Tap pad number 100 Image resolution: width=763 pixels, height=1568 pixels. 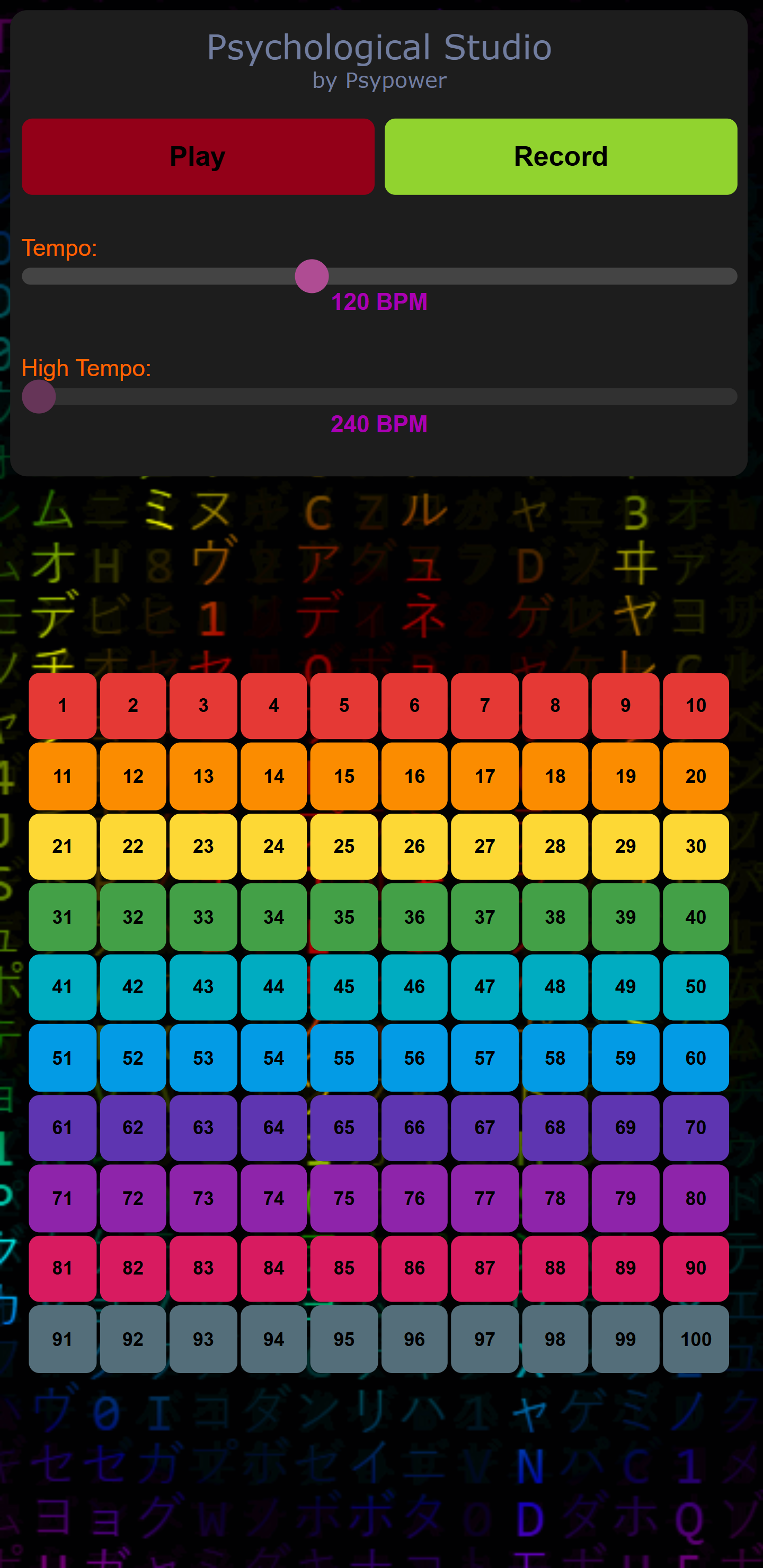coord(695,1339)
